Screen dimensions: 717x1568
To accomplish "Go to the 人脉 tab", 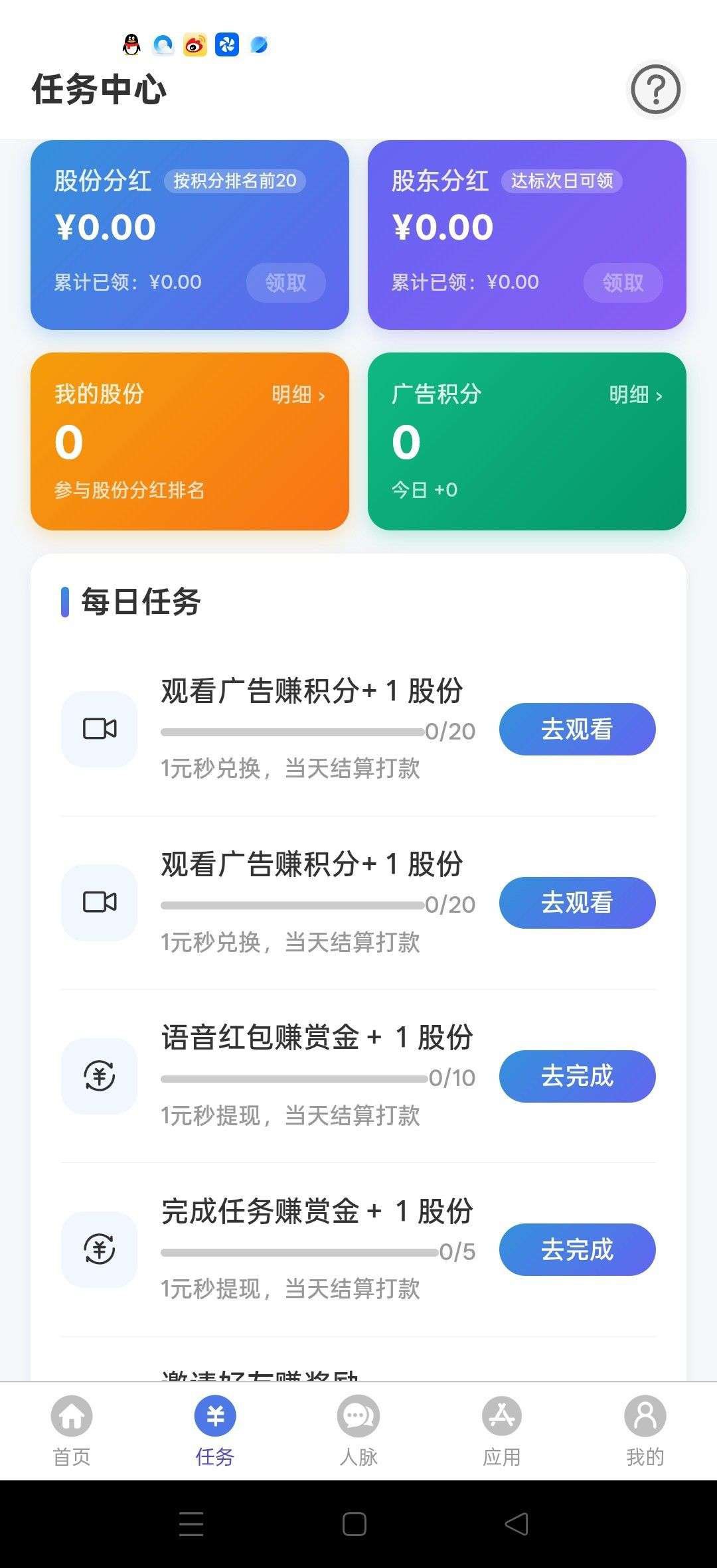I will coord(358,1430).
